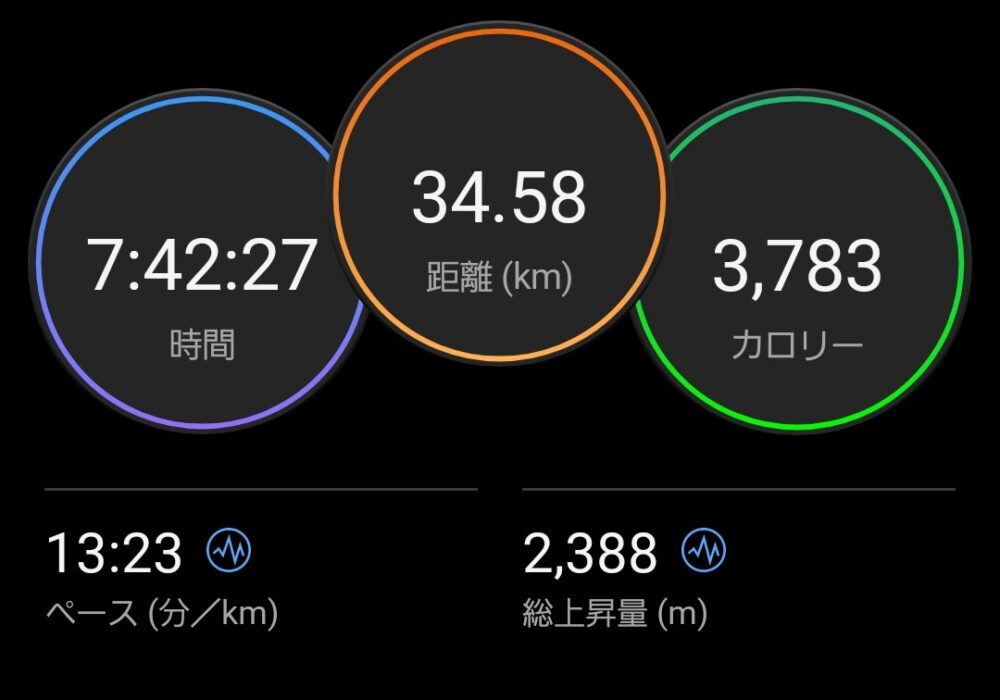Screen dimensions: 1000x700
Task: Open the elevation chart icon beside 2,388
Action: tap(704, 551)
